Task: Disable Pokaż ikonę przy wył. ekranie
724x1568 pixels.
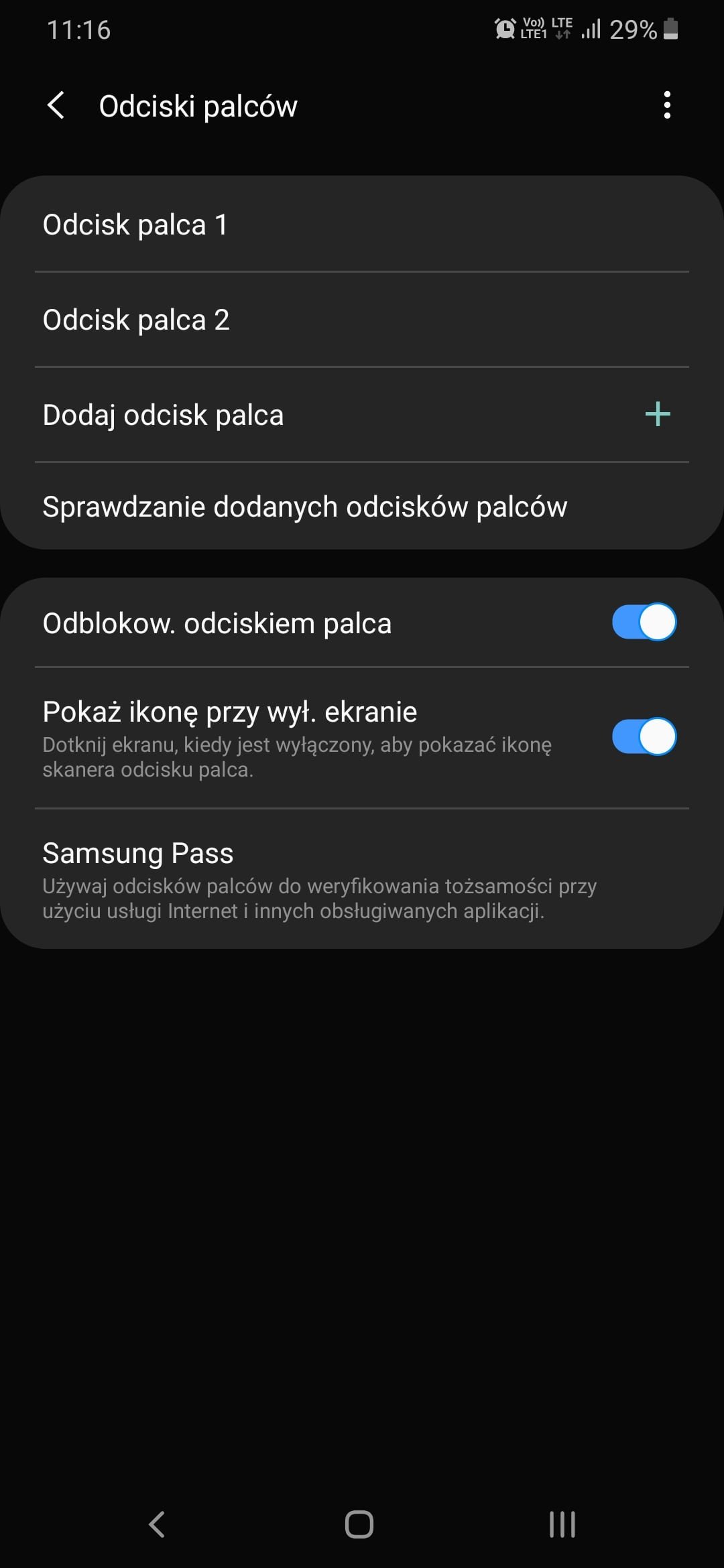Action: tap(644, 737)
